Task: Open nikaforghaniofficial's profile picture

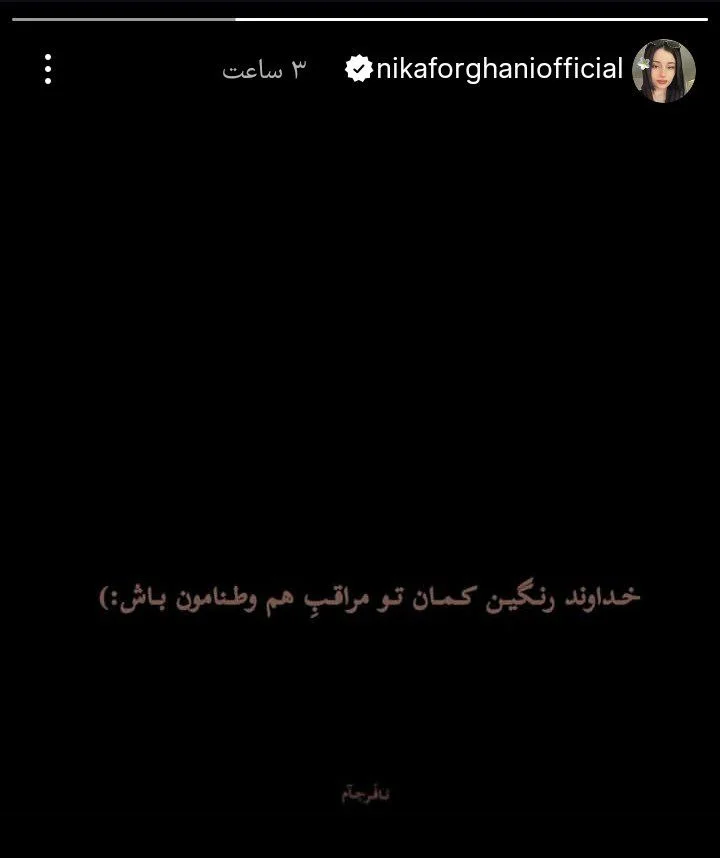Action: pos(664,70)
